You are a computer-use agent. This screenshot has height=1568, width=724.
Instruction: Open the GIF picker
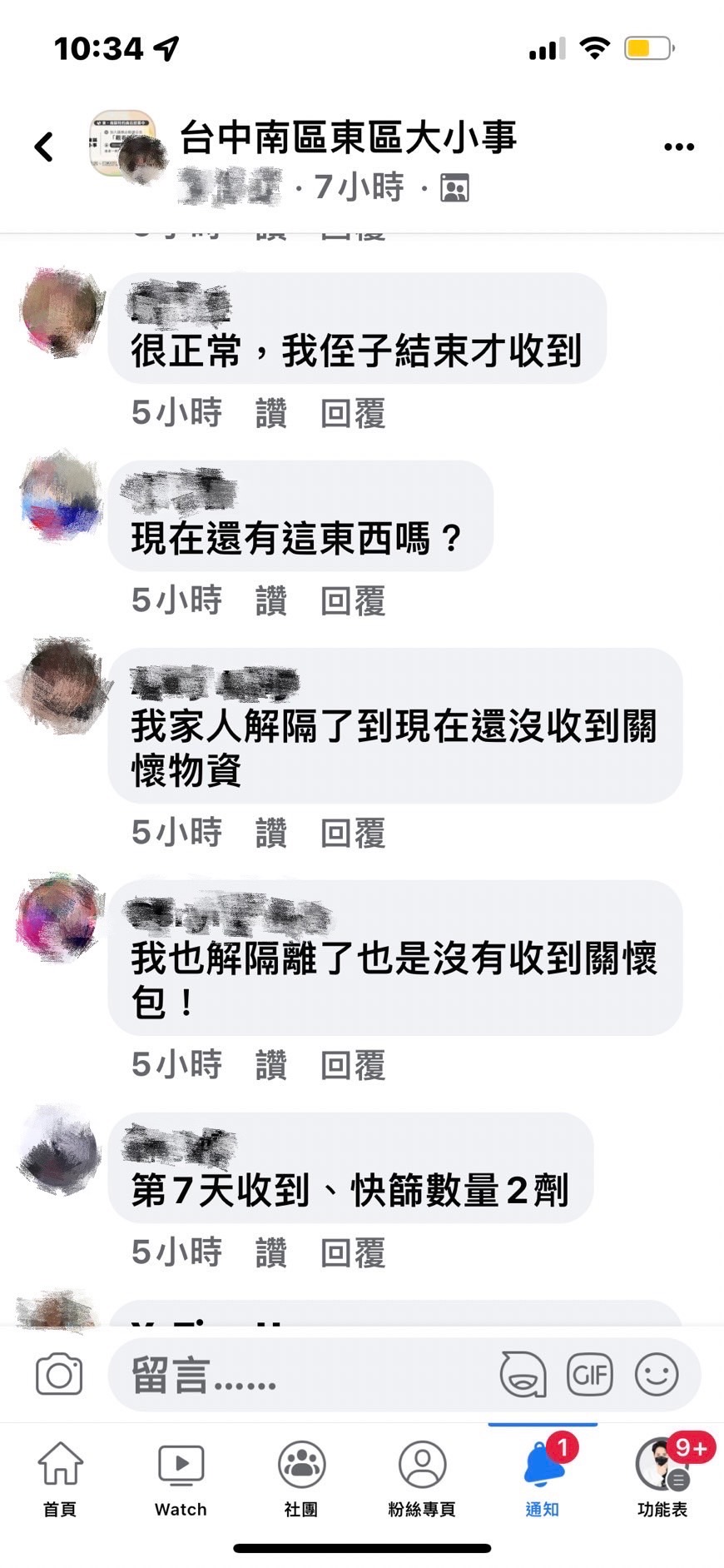pyautogui.click(x=589, y=1375)
